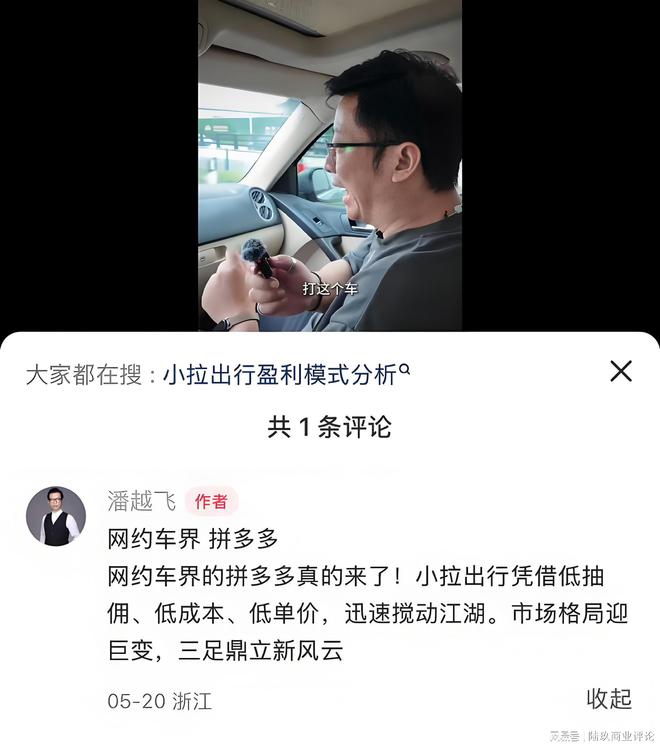Open 潘越飞's profile avatar
The height and width of the screenshot is (746, 660).
coord(55,517)
